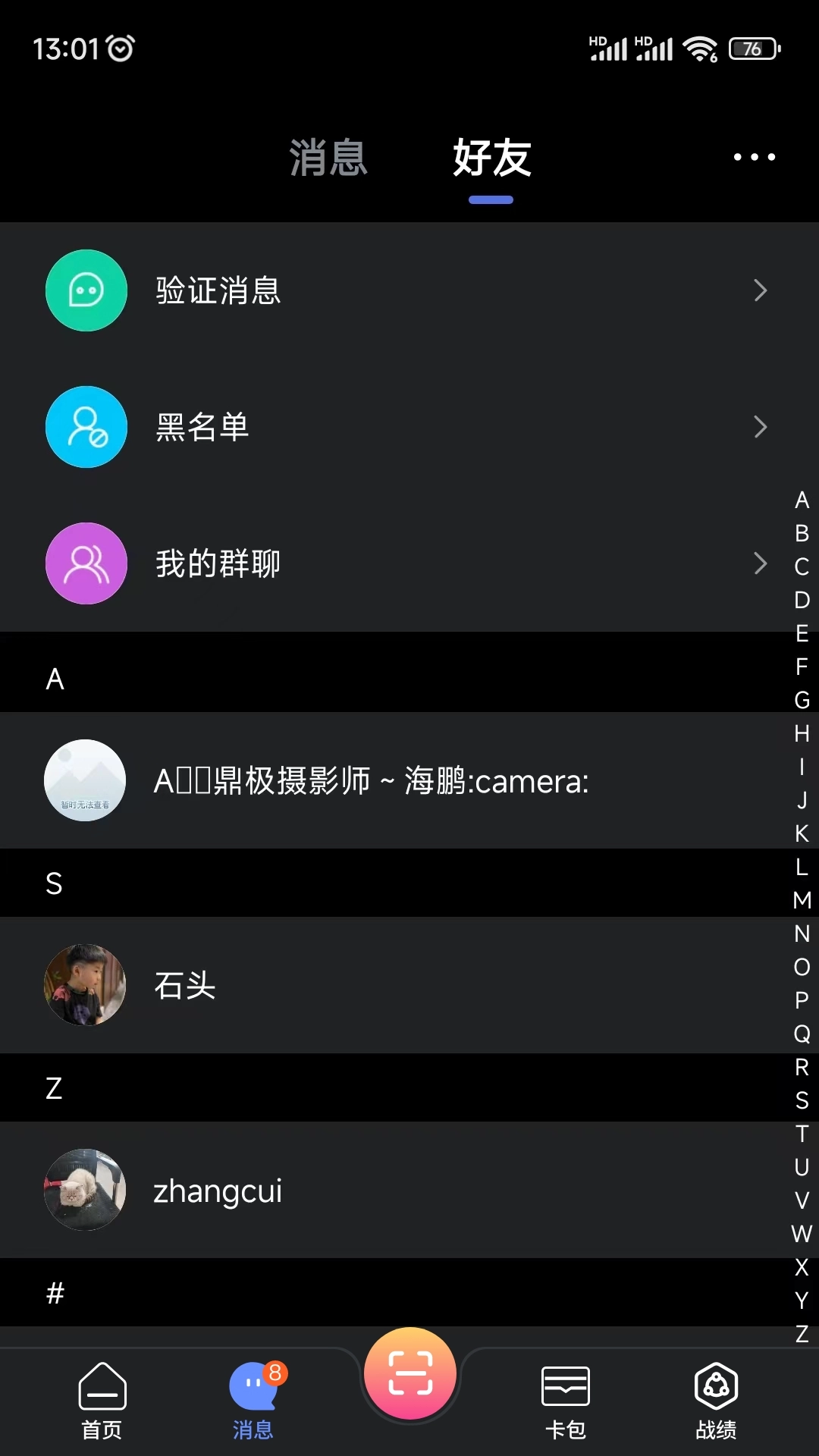
Task: Jump to letter F in index
Action: 802,667
